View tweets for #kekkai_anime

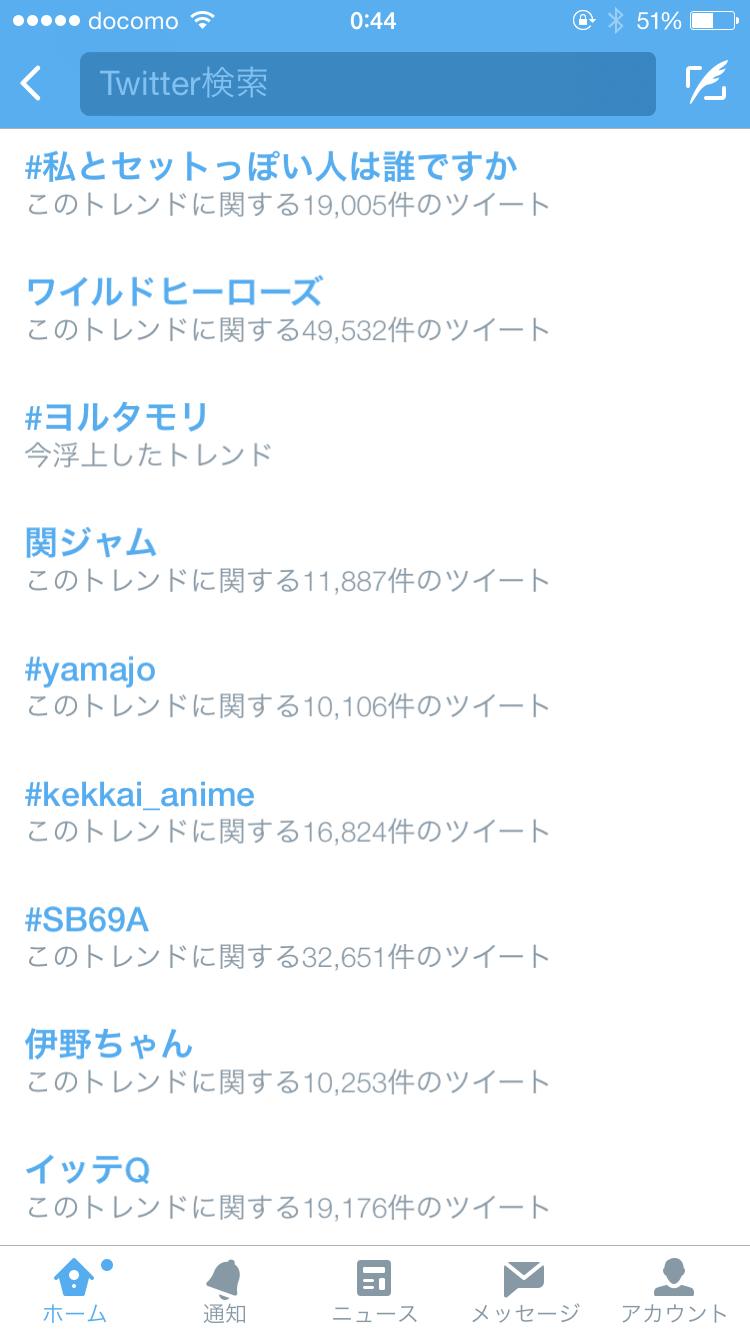140,794
